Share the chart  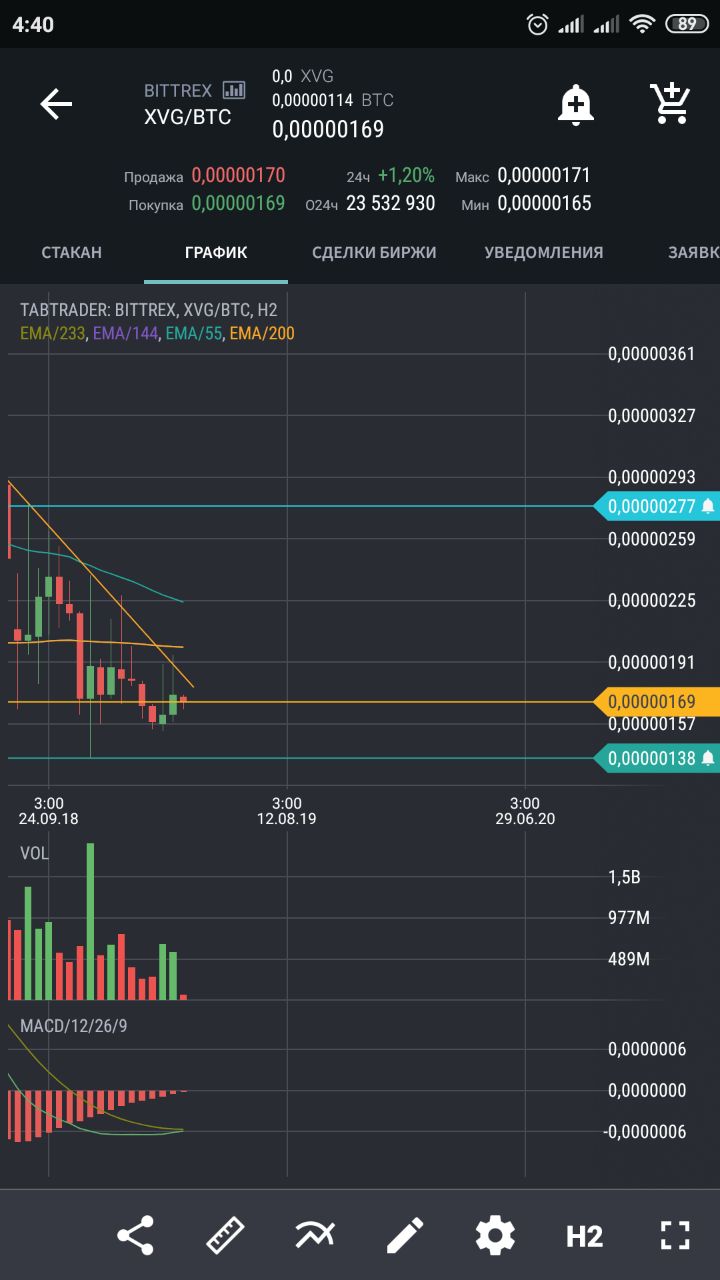136,1236
